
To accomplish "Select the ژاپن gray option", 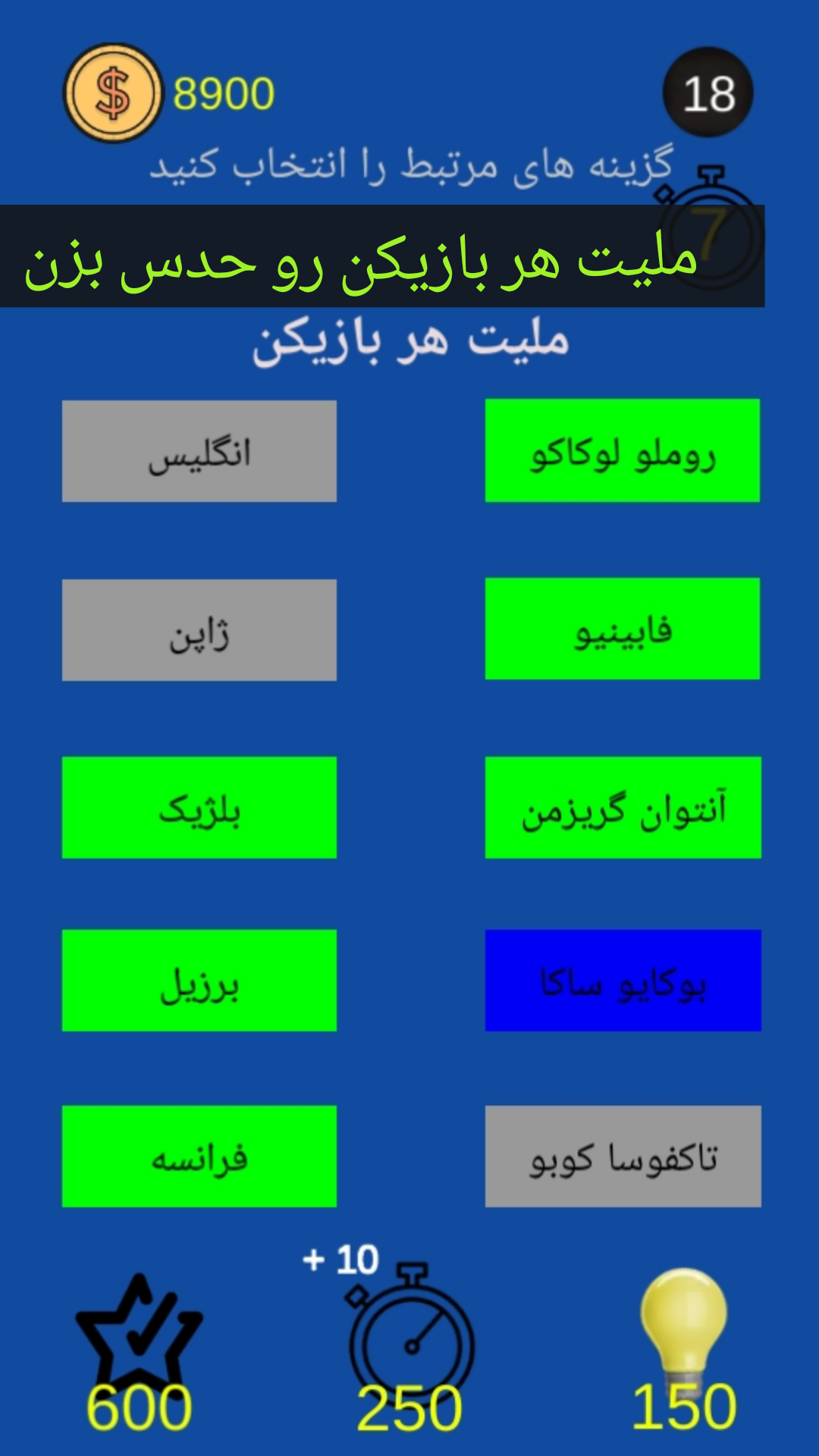I will [199, 629].
